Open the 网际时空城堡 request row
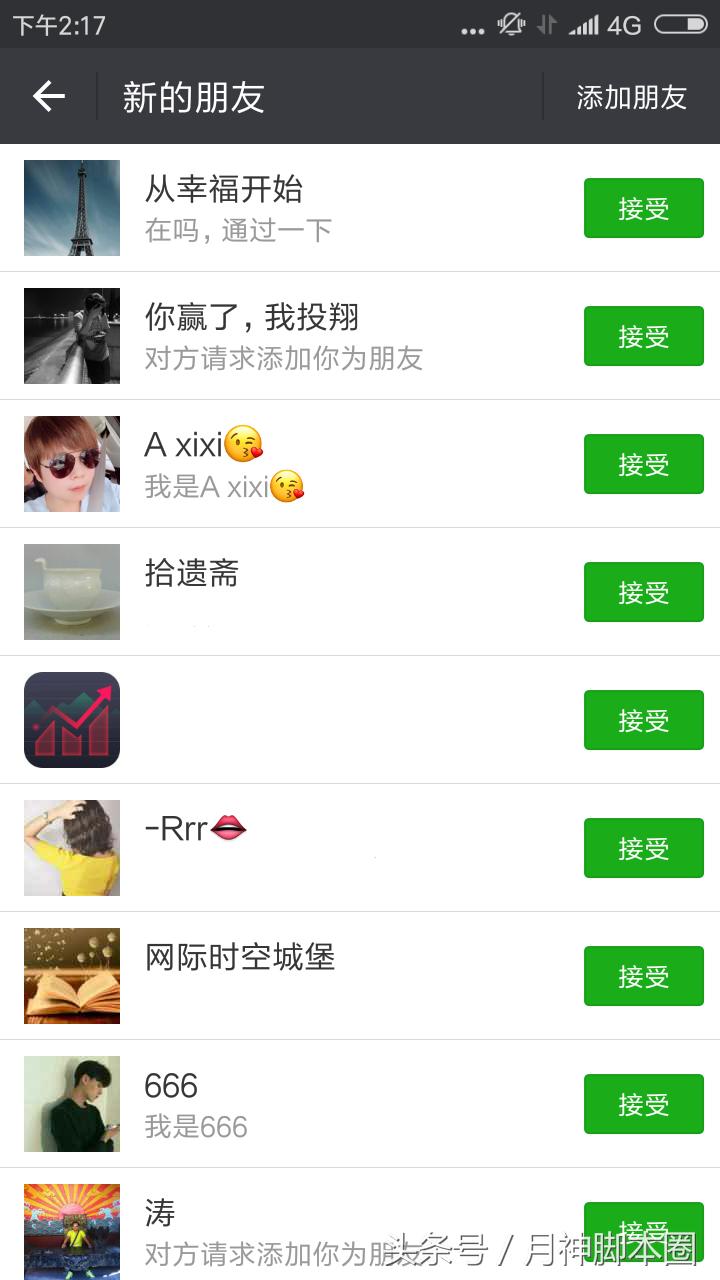This screenshot has height=1280, width=720. pyautogui.click(x=300, y=976)
